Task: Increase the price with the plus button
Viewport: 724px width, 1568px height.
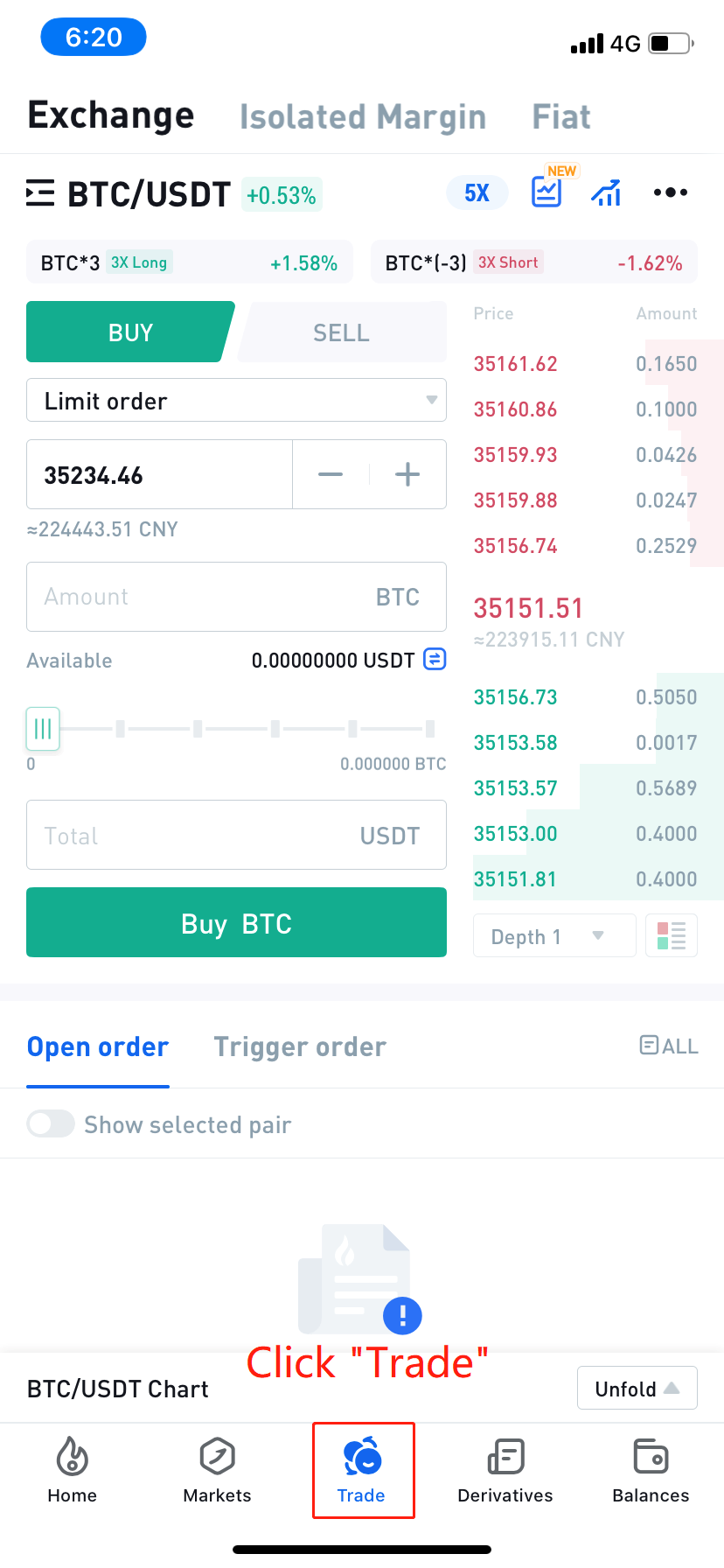Action: coord(407,474)
